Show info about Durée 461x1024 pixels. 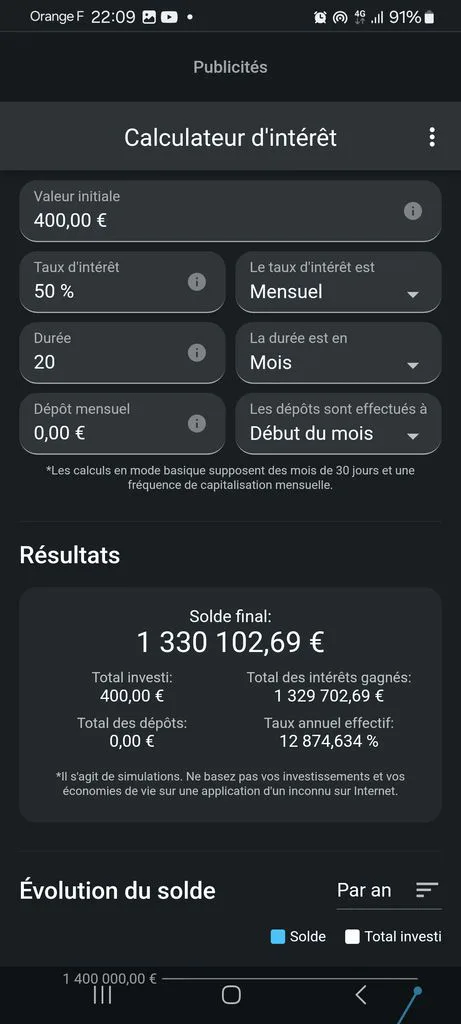tap(197, 353)
